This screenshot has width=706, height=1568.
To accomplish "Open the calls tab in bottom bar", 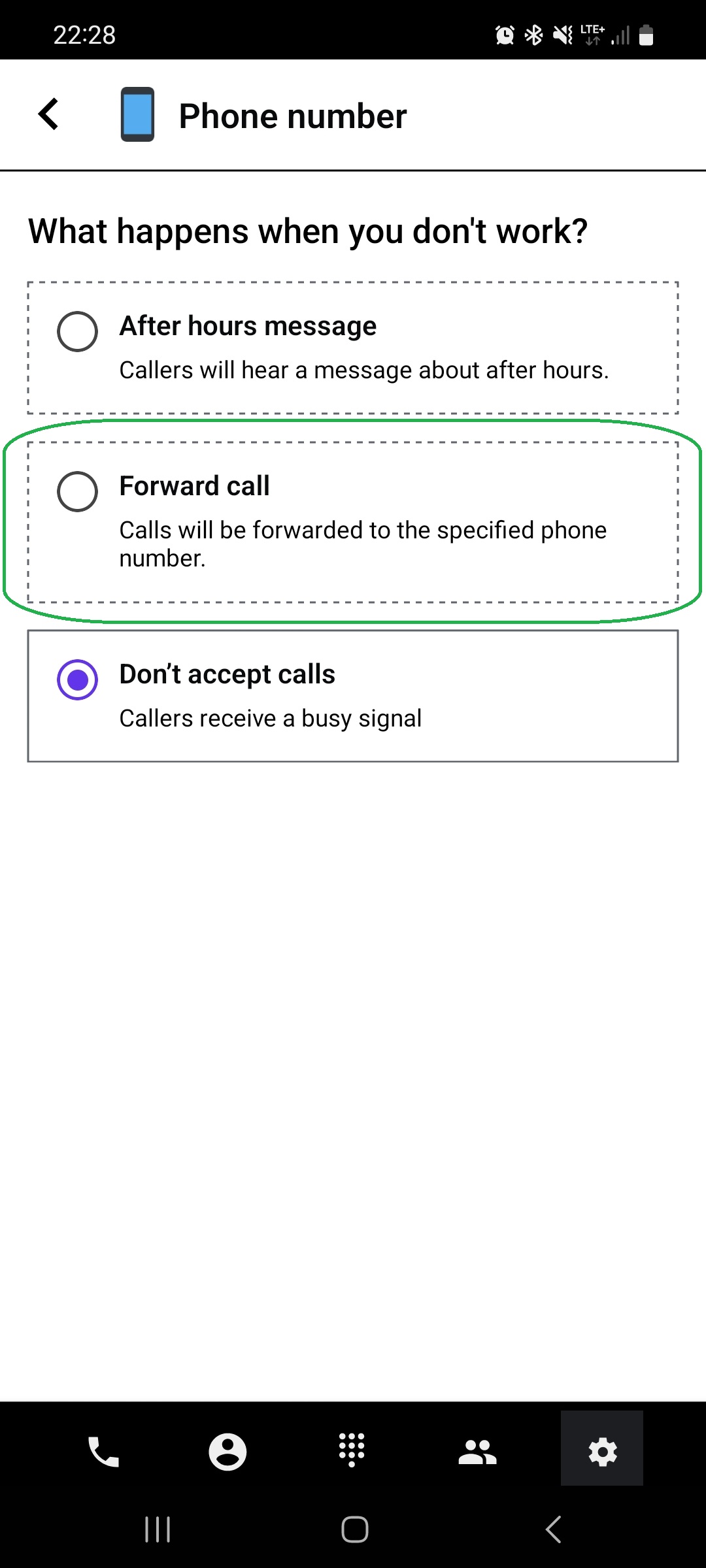I will [103, 1452].
